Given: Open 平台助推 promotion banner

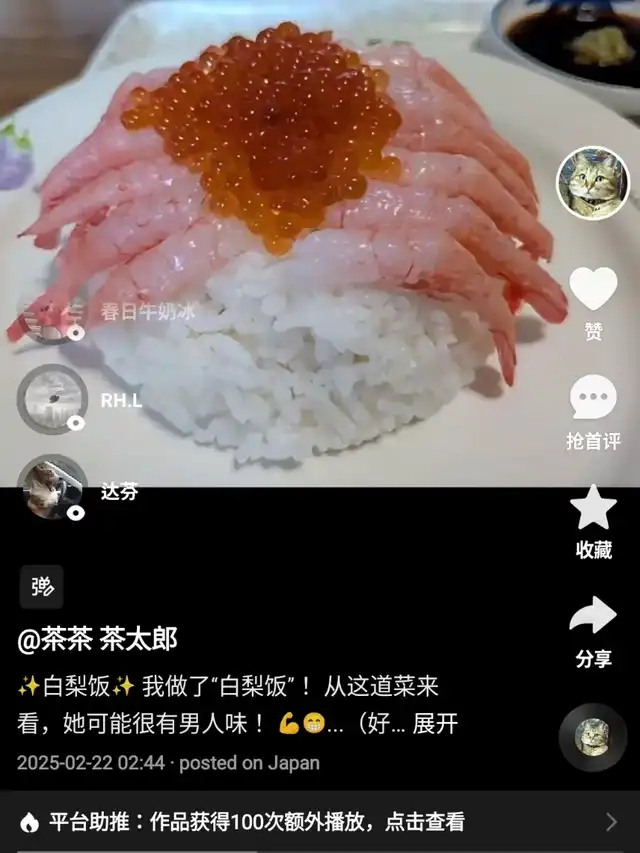Looking at the screenshot, I should (x=320, y=821).
